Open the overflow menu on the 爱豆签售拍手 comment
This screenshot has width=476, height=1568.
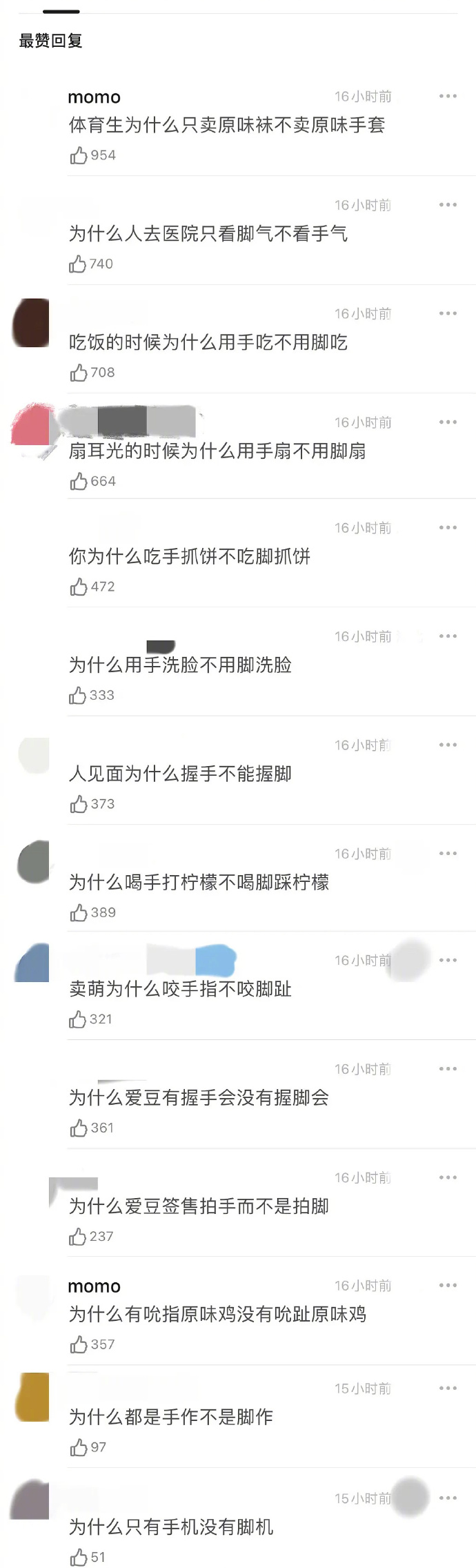[x=448, y=1177]
